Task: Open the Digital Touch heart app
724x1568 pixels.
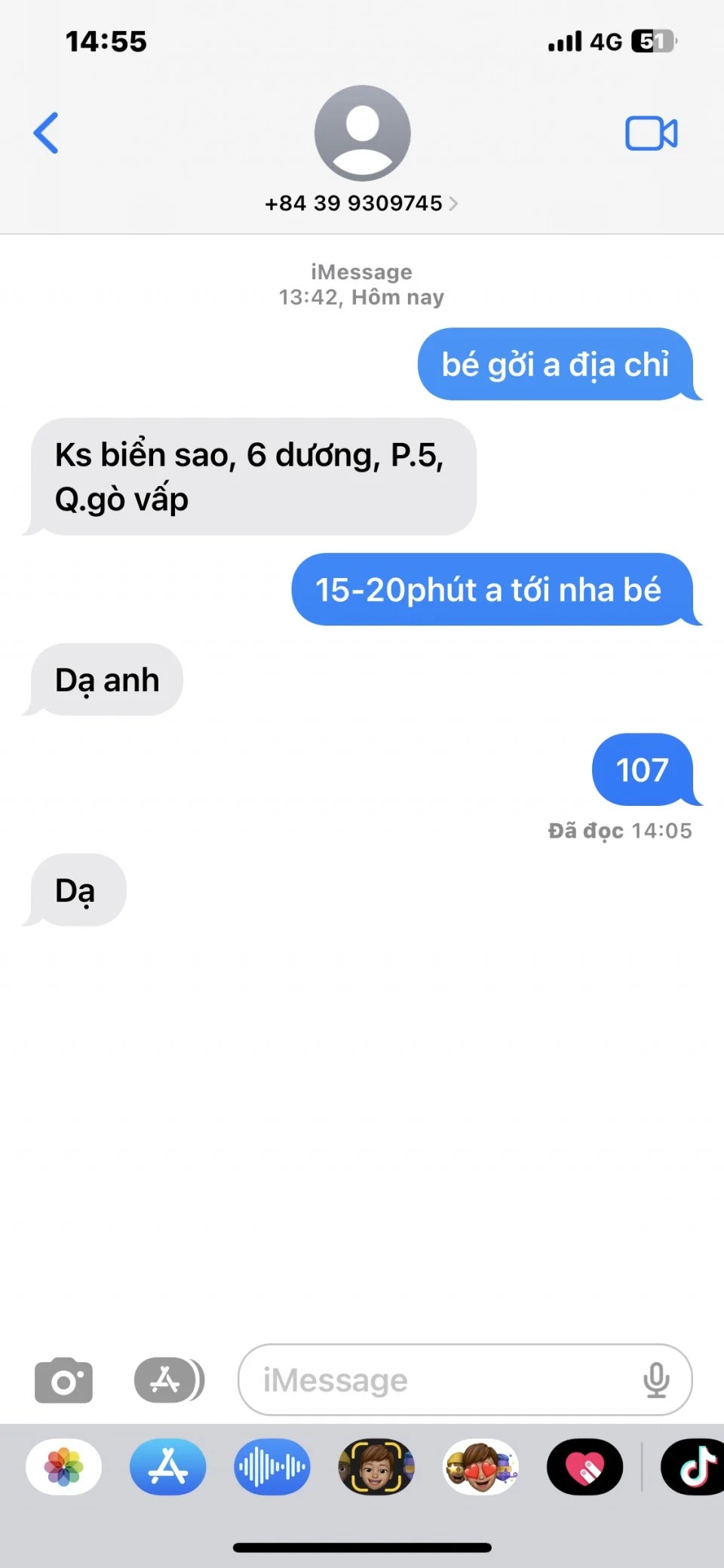Action: tap(585, 1467)
